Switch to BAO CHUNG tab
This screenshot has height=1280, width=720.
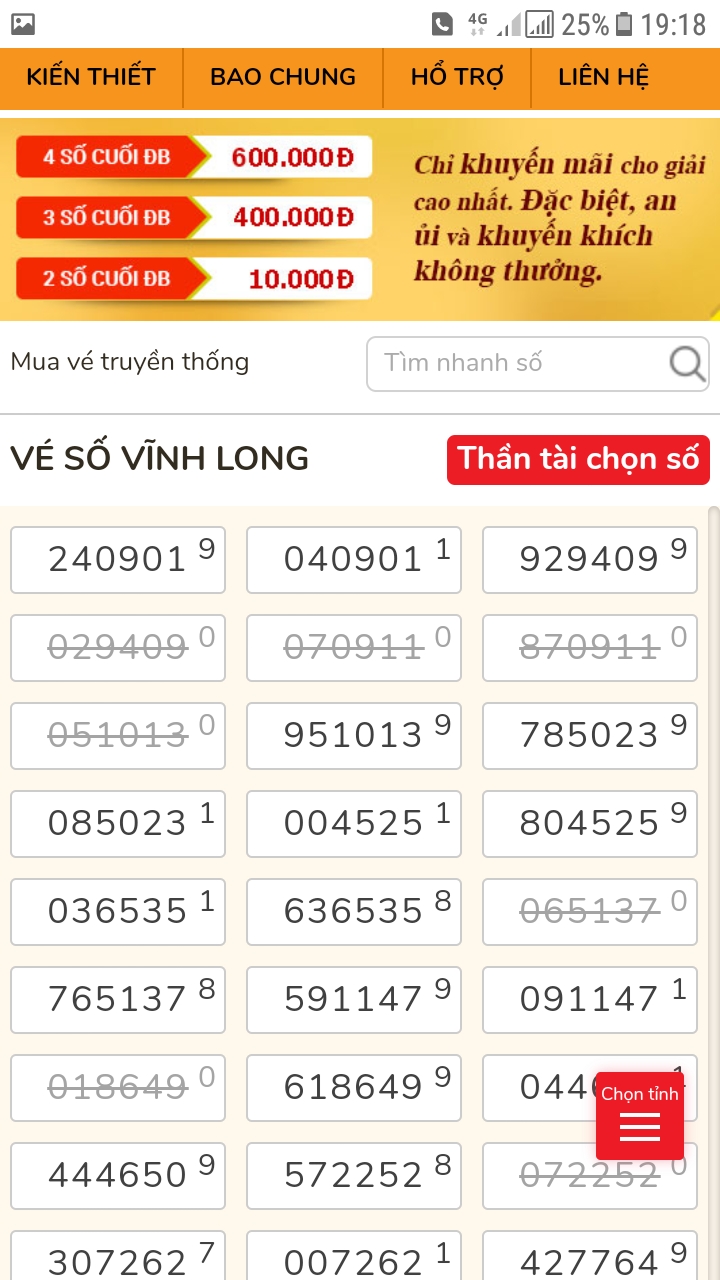pyautogui.click(x=283, y=77)
